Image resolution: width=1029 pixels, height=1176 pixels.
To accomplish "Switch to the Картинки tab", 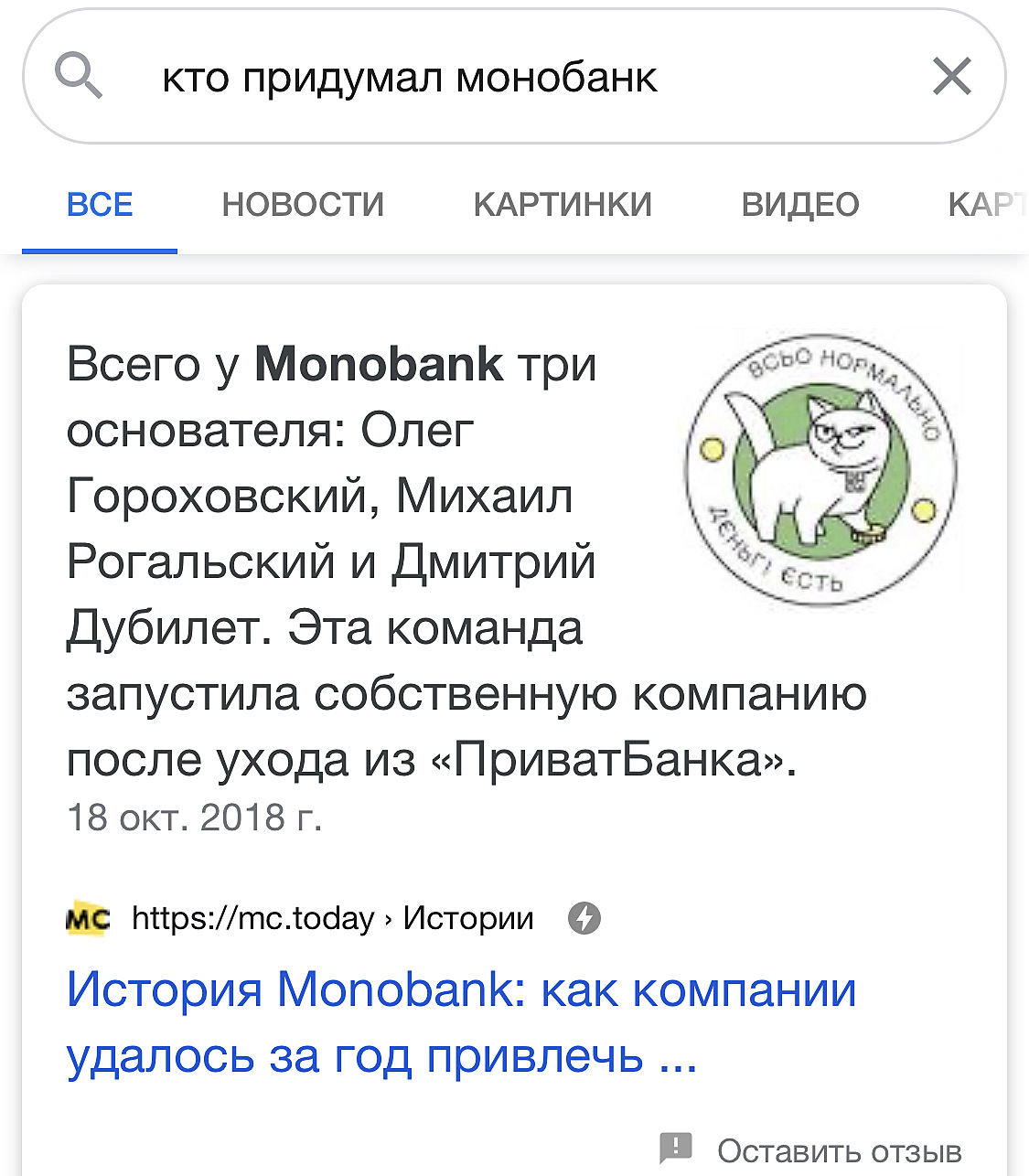I will coord(563,204).
